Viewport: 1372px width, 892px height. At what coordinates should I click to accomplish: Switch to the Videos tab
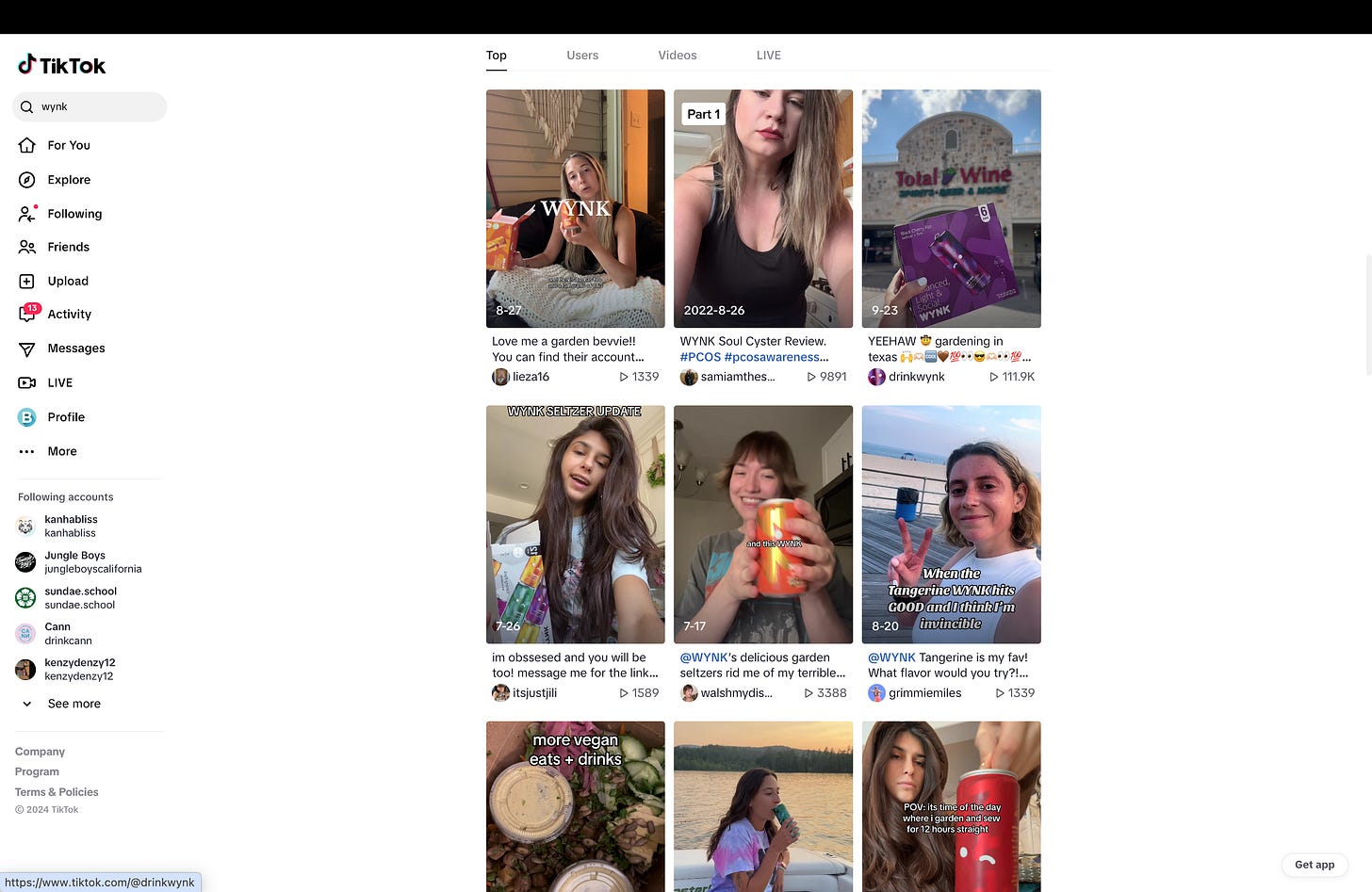point(678,56)
